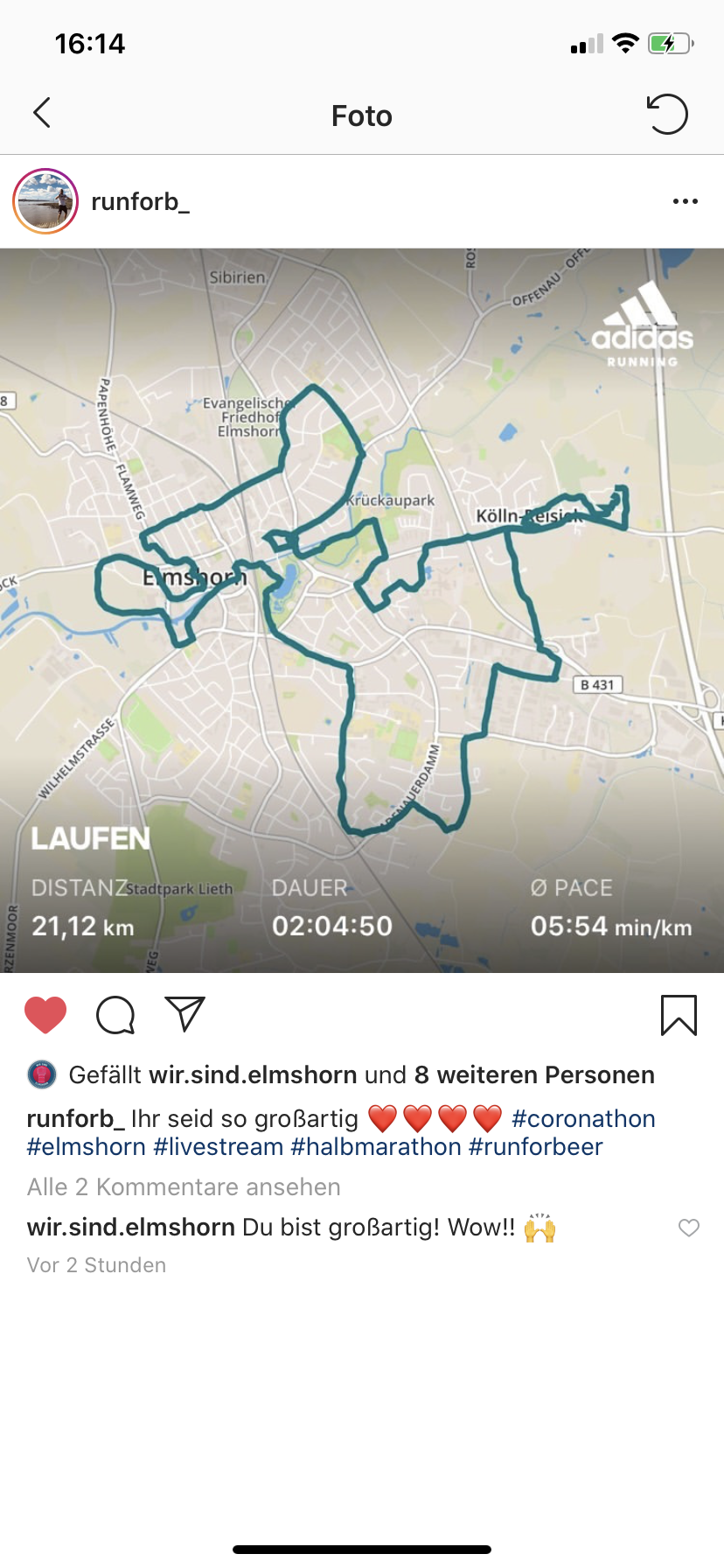Open the #elmshorn hashtag
This screenshot has width=724, height=1568.
pos(86,1147)
